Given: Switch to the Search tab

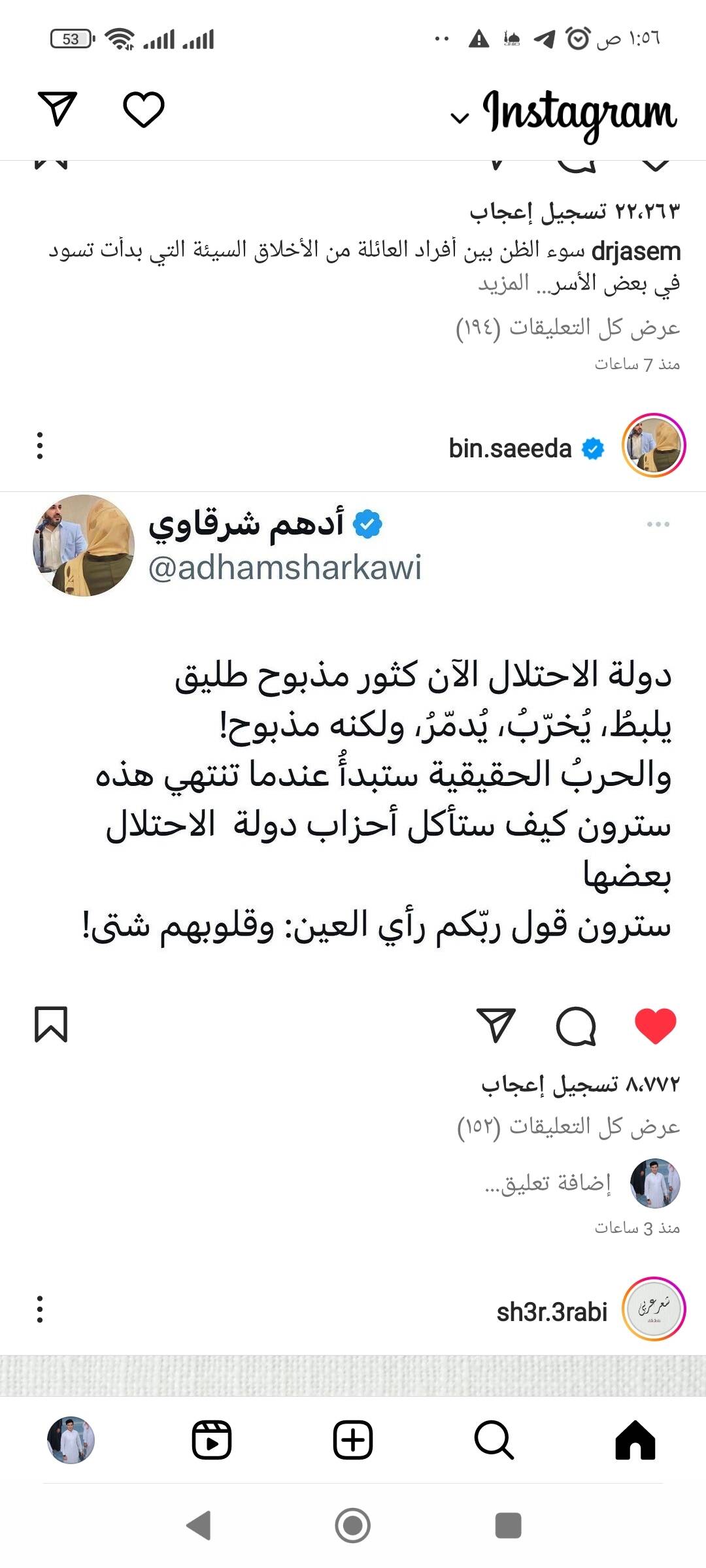Looking at the screenshot, I should [x=494, y=1440].
